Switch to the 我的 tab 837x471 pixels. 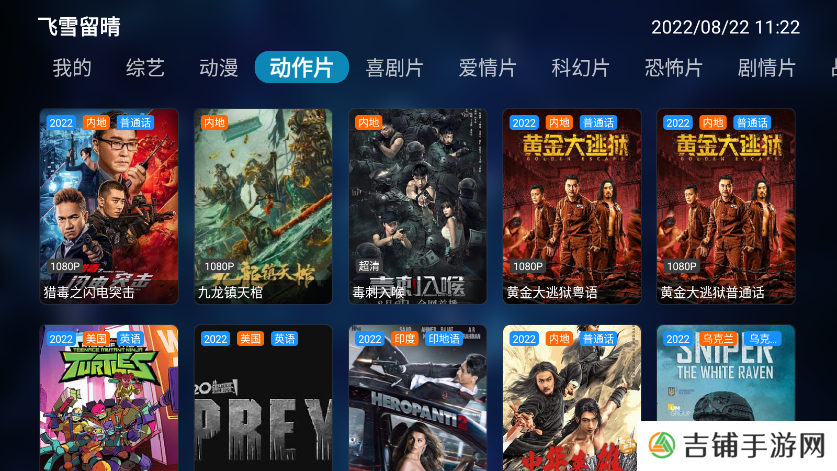coord(72,68)
